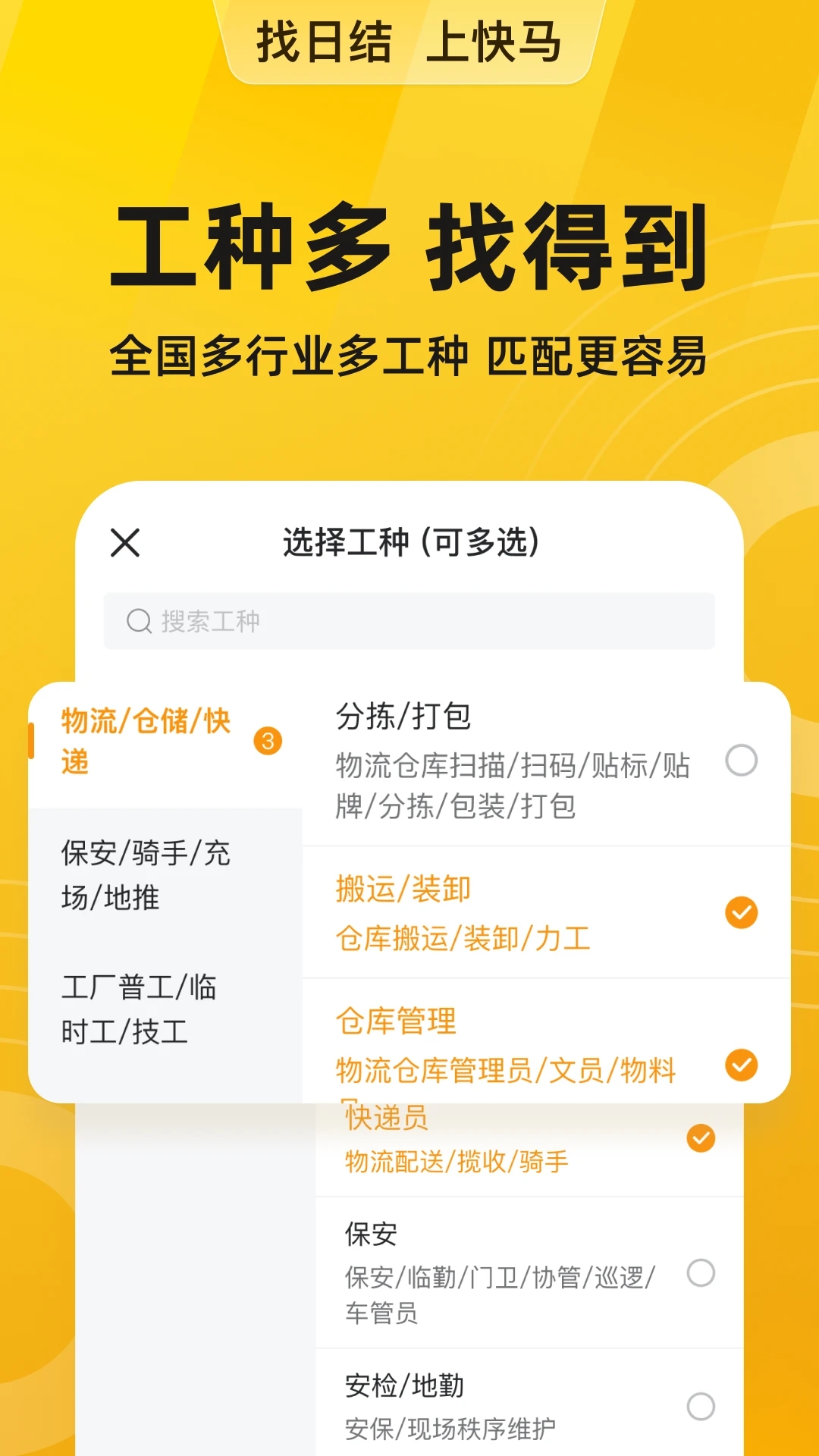This screenshot has width=819, height=1456.
Task: Close the 选择工种 picker with the X icon
Action: (x=125, y=543)
